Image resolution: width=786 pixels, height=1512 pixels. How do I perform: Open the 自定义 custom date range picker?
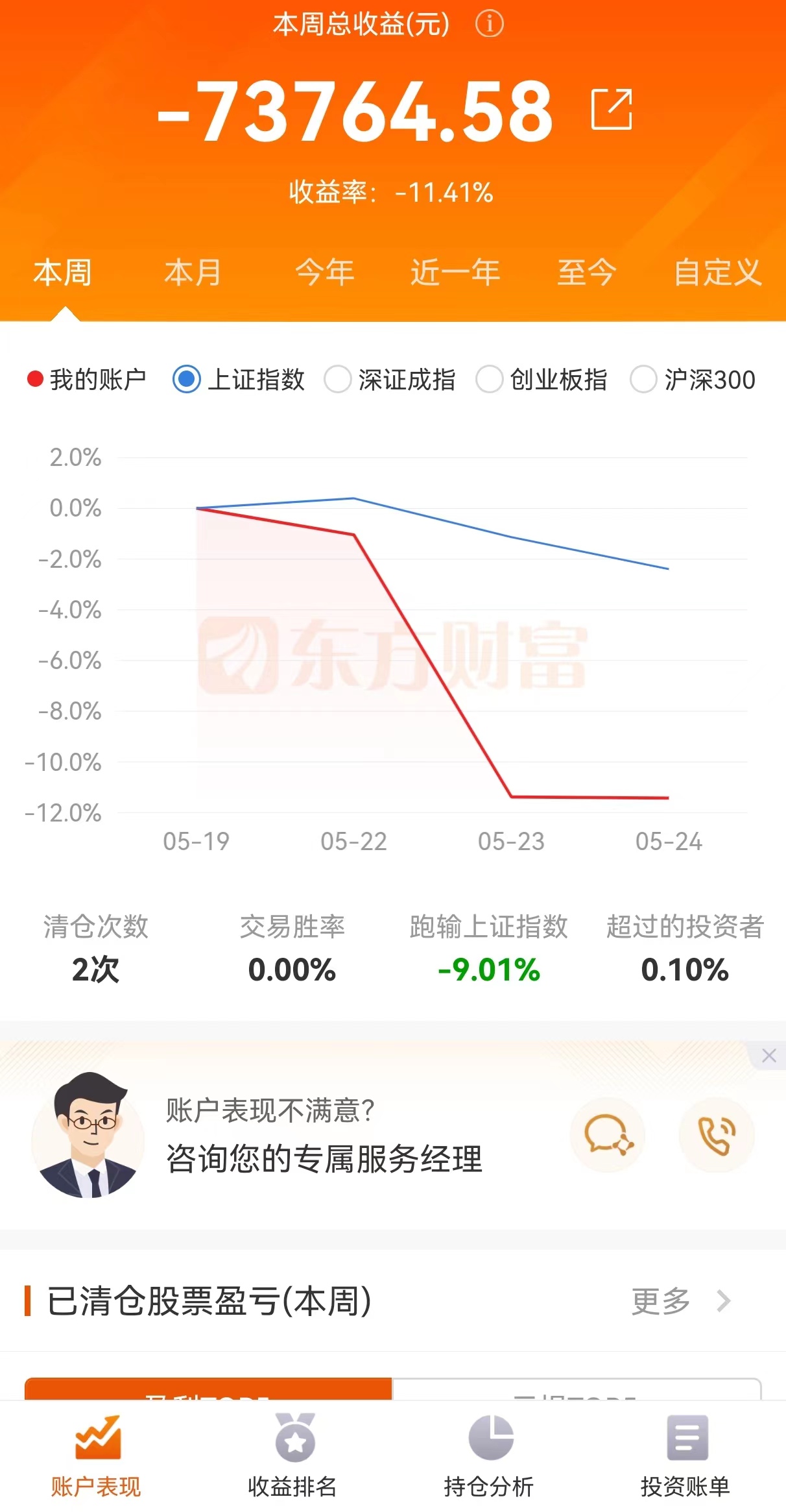click(717, 273)
